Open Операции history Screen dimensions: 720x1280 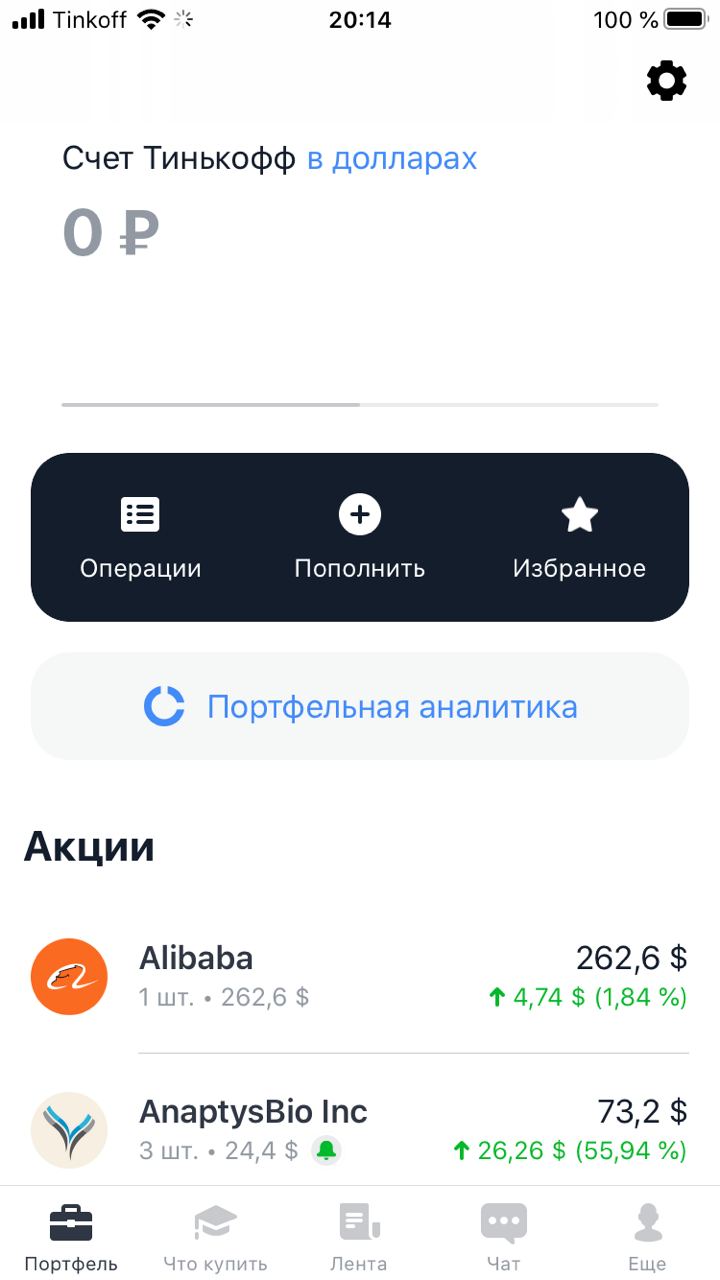(141, 539)
